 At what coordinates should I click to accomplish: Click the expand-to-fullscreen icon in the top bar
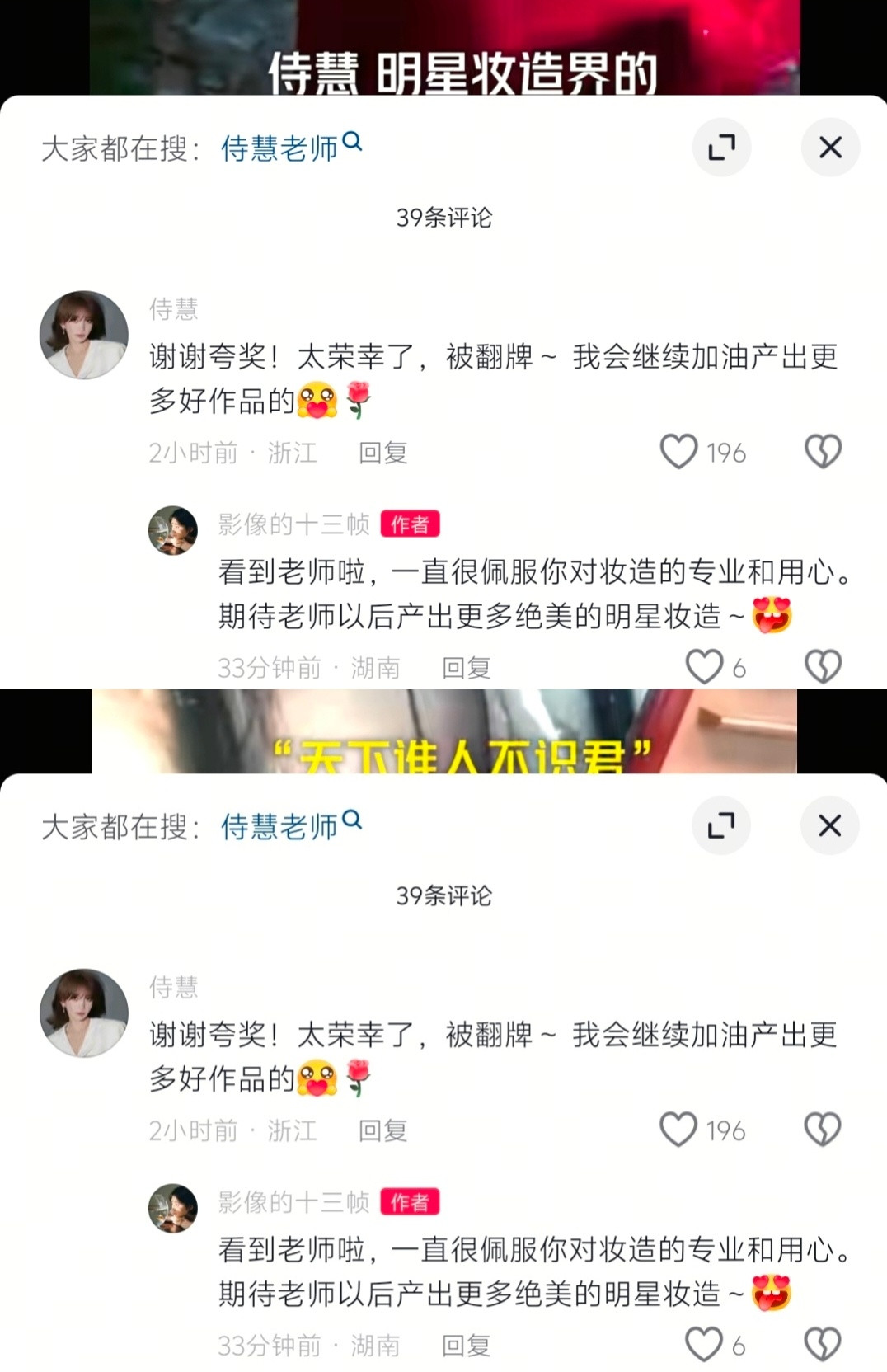pos(721,145)
